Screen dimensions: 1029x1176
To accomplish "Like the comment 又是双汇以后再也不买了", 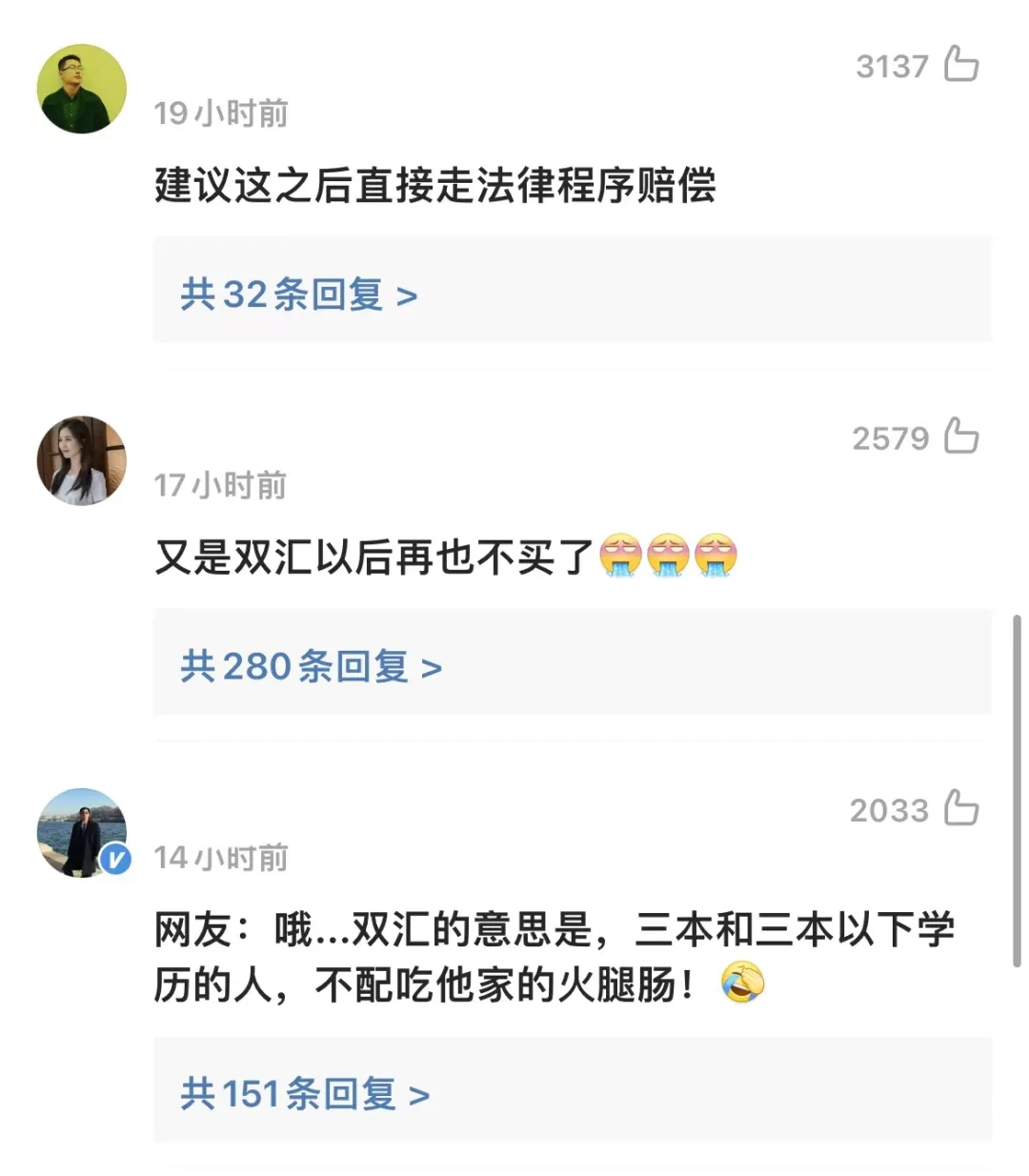I will [x=960, y=436].
